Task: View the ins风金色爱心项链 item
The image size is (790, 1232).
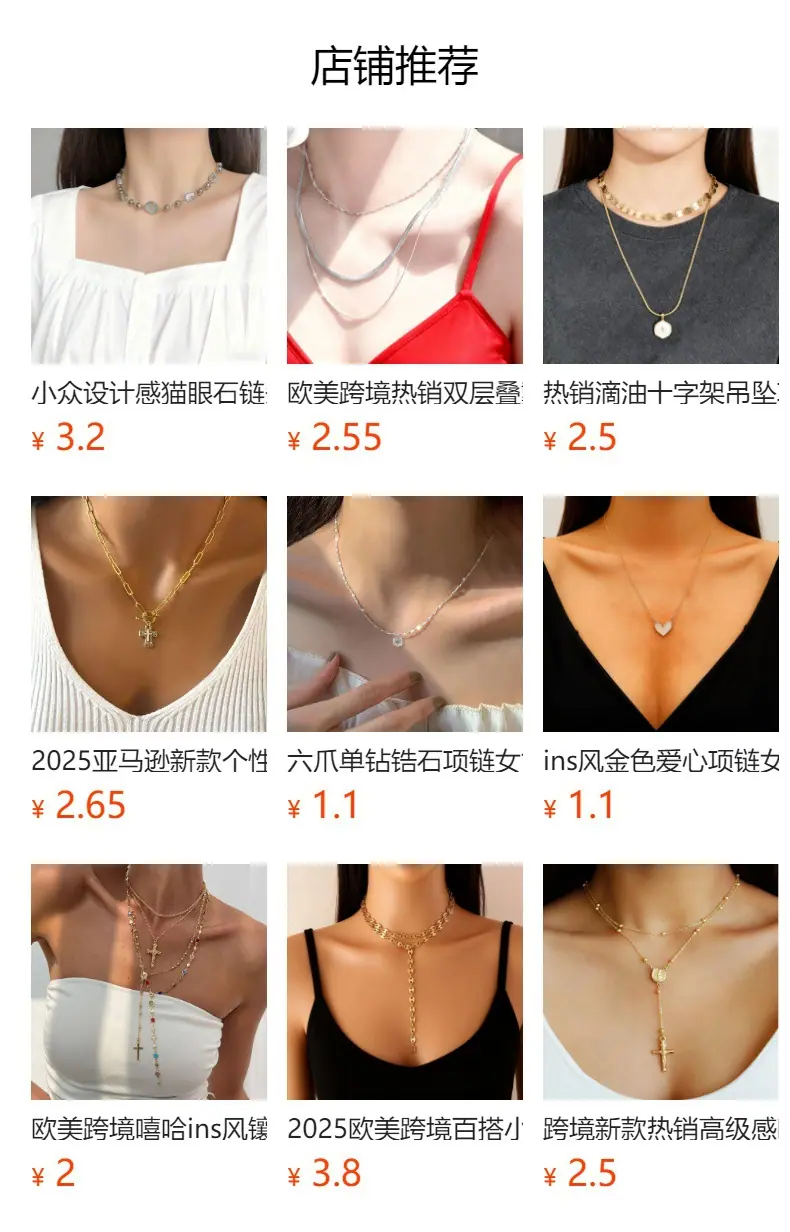Action: (661, 659)
